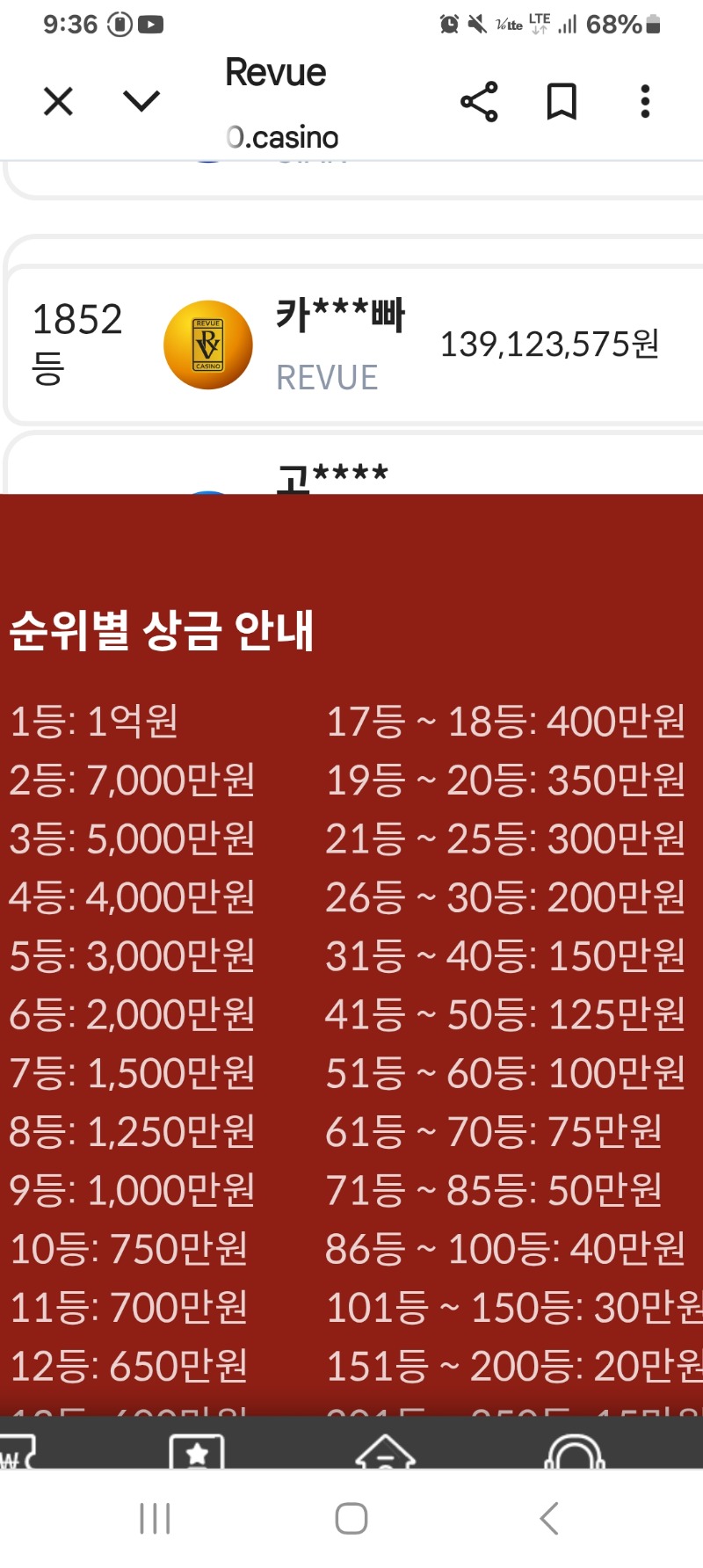This screenshot has height=1568, width=703.
Task: Share this Revue casino page
Action: [479, 102]
